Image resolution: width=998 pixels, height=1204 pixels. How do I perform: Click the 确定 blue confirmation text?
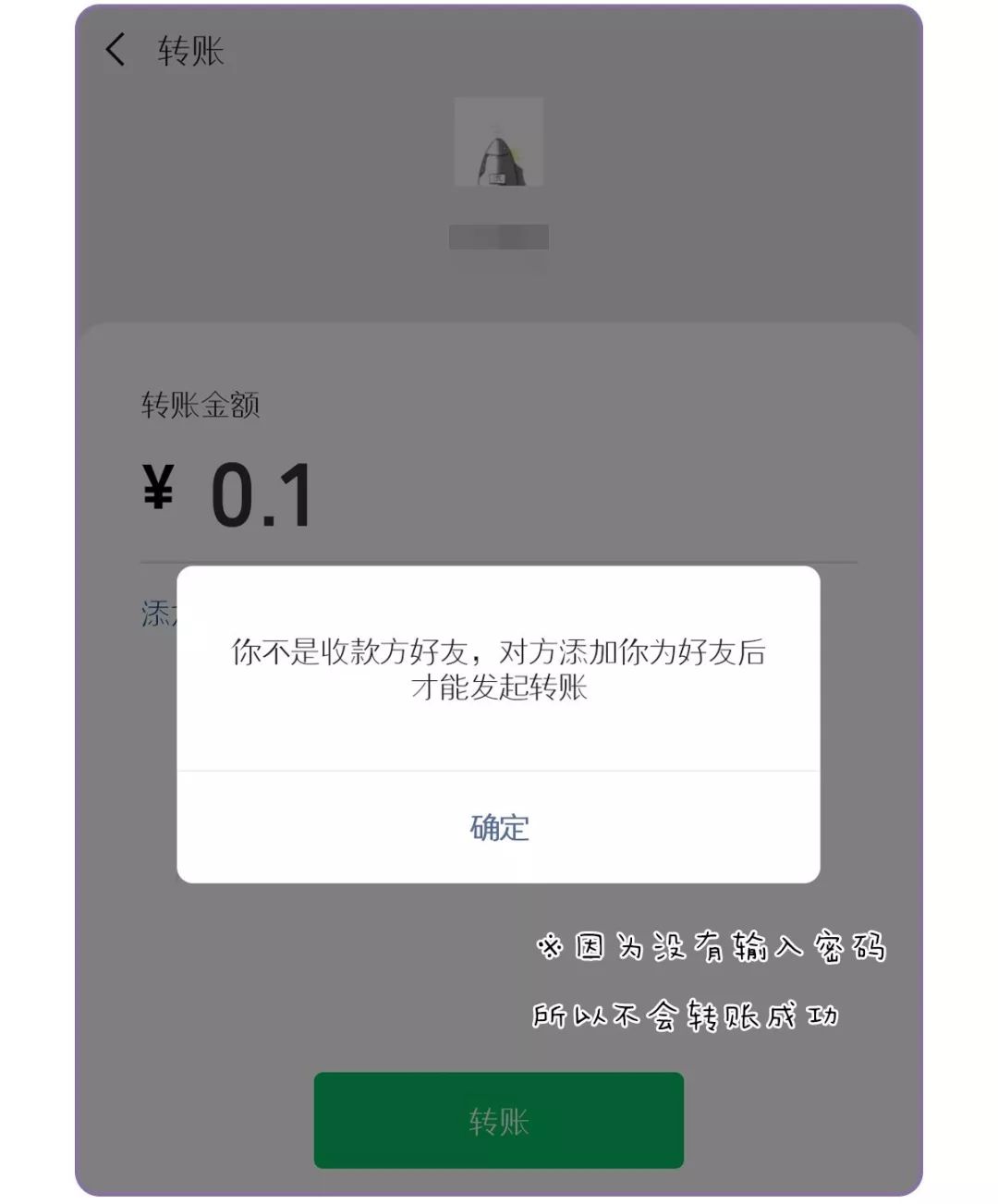coord(498,829)
